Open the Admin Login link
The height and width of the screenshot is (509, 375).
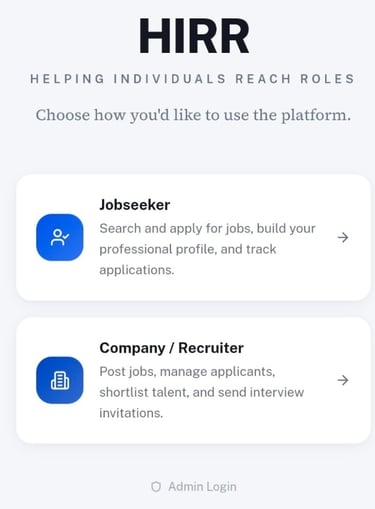(194, 487)
